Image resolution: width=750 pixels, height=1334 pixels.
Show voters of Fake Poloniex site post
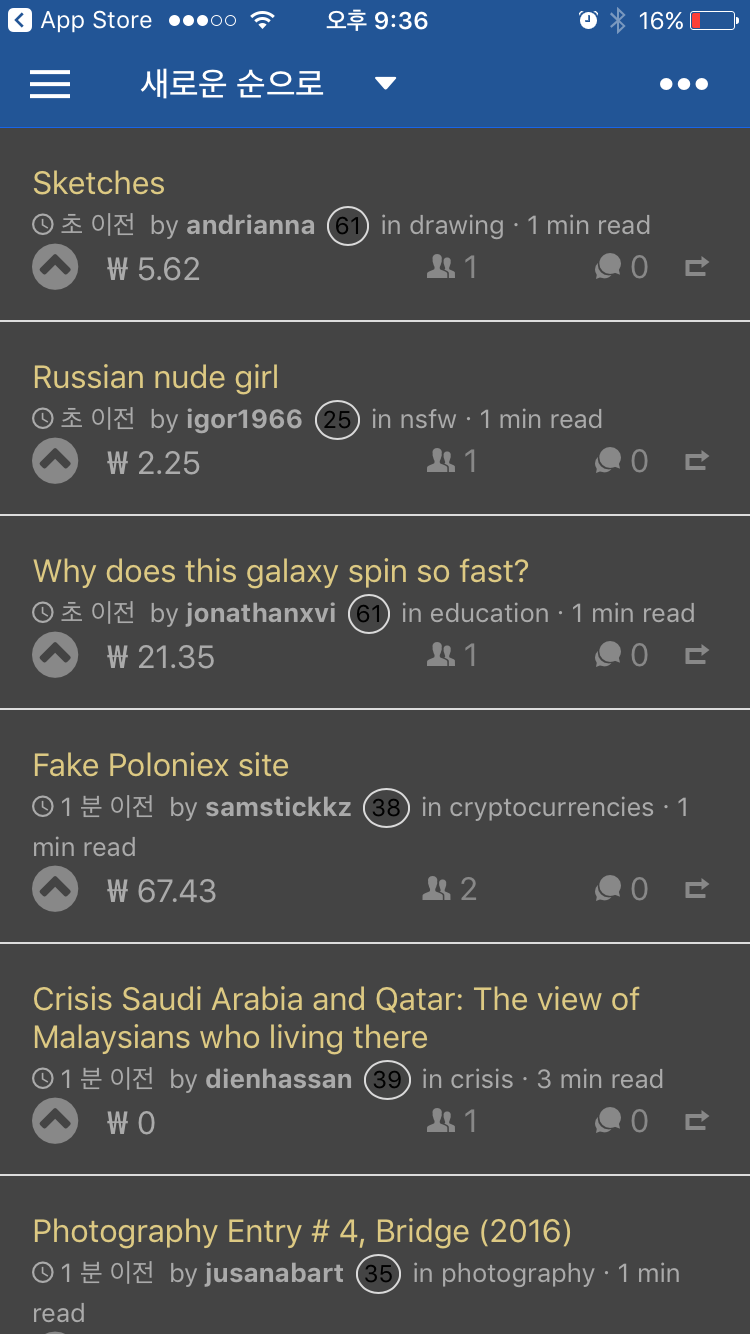450,889
